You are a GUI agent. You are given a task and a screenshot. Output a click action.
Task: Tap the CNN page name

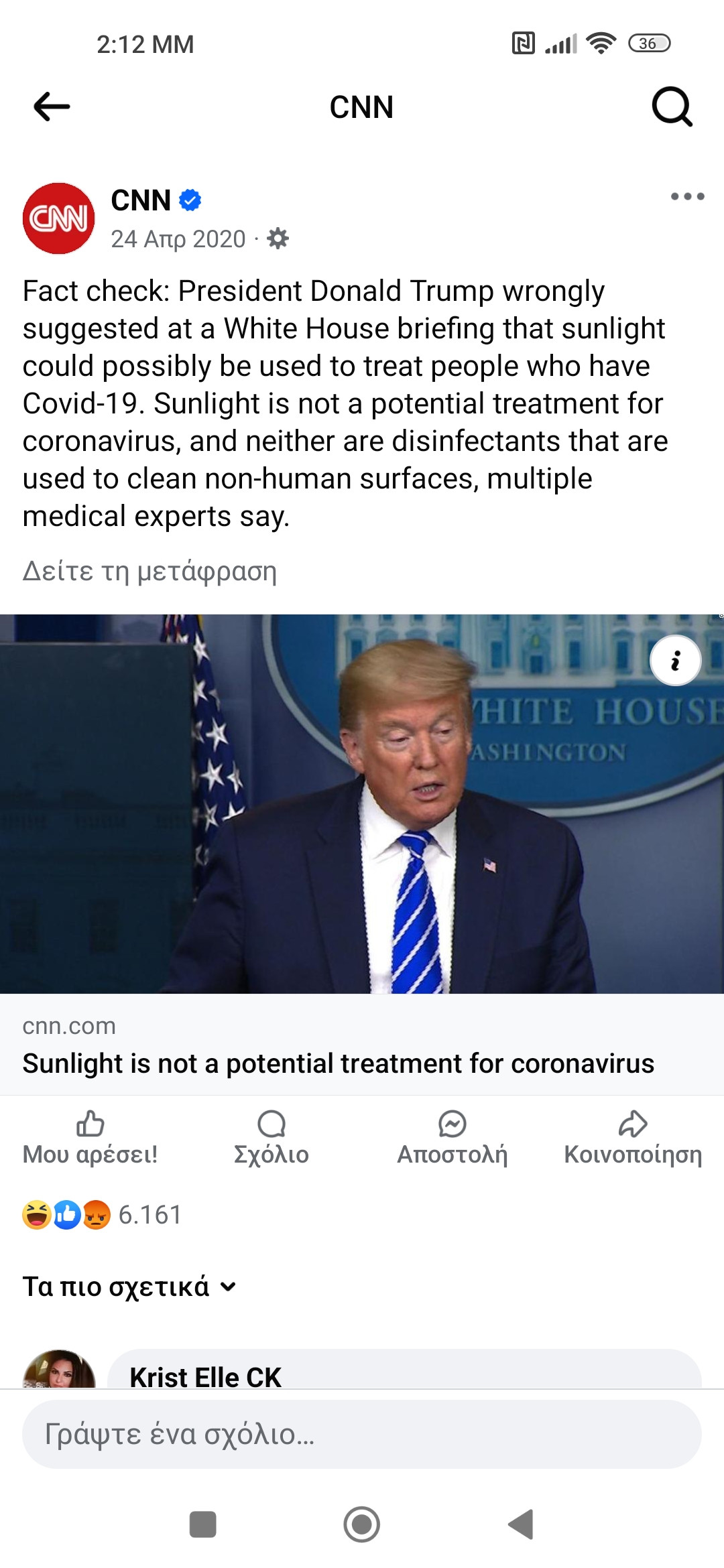click(x=141, y=200)
